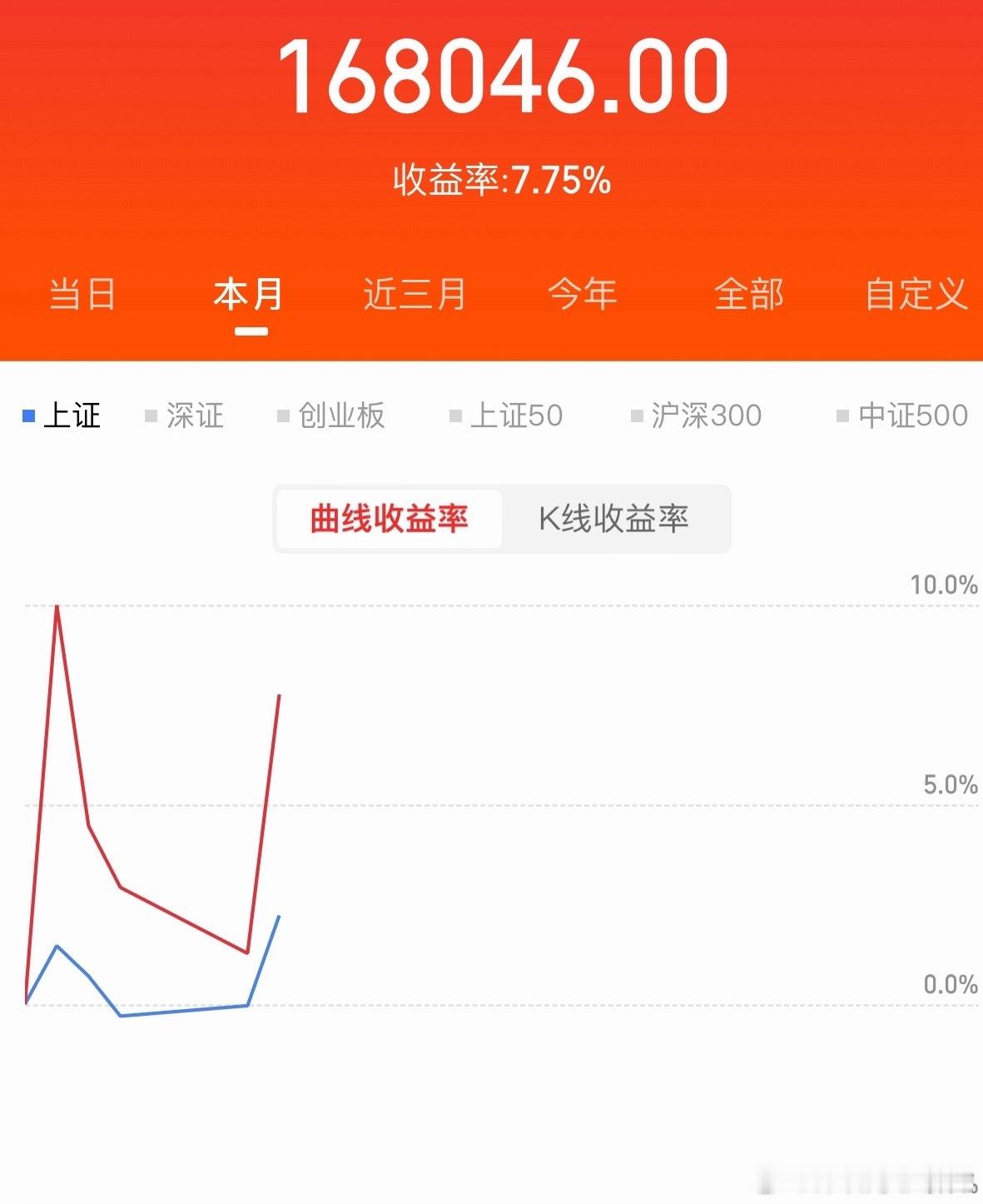The height and width of the screenshot is (1204, 983).
Task: View the 全部 period tab
Action: click(x=750, y=295)
